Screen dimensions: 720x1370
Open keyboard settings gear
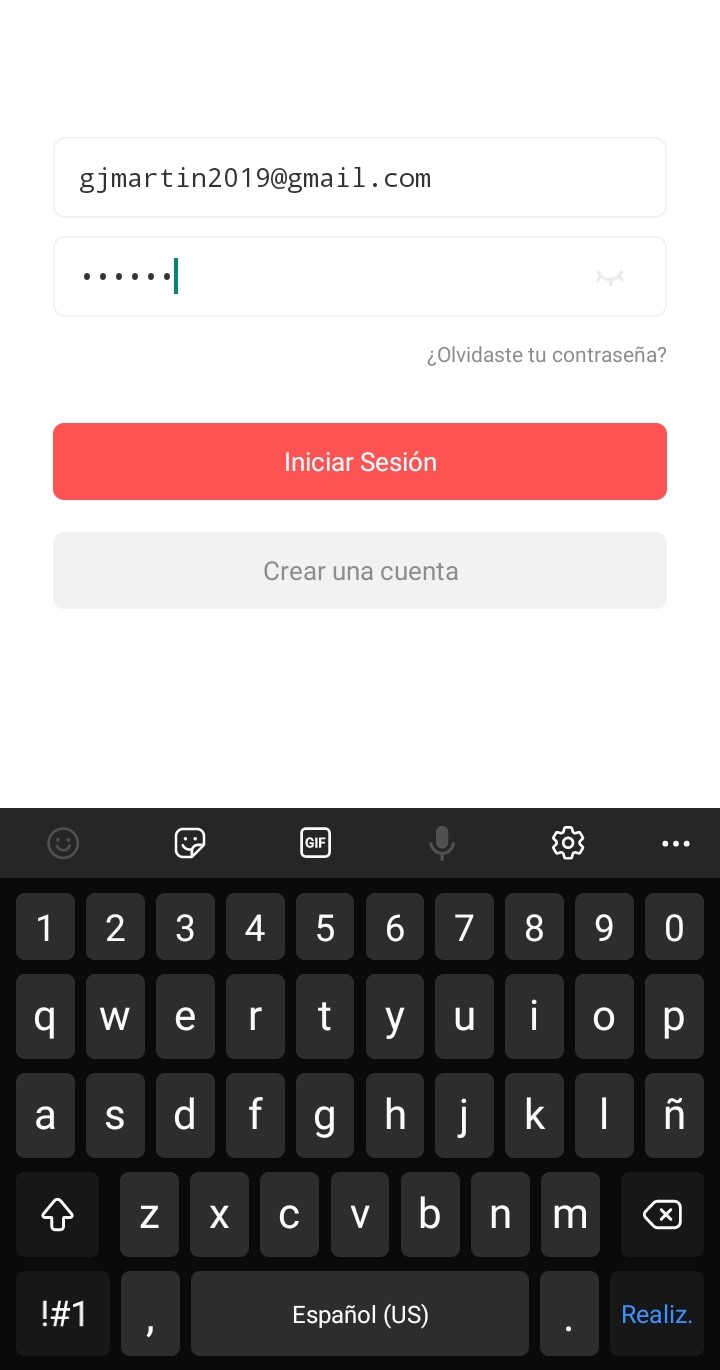567,843
